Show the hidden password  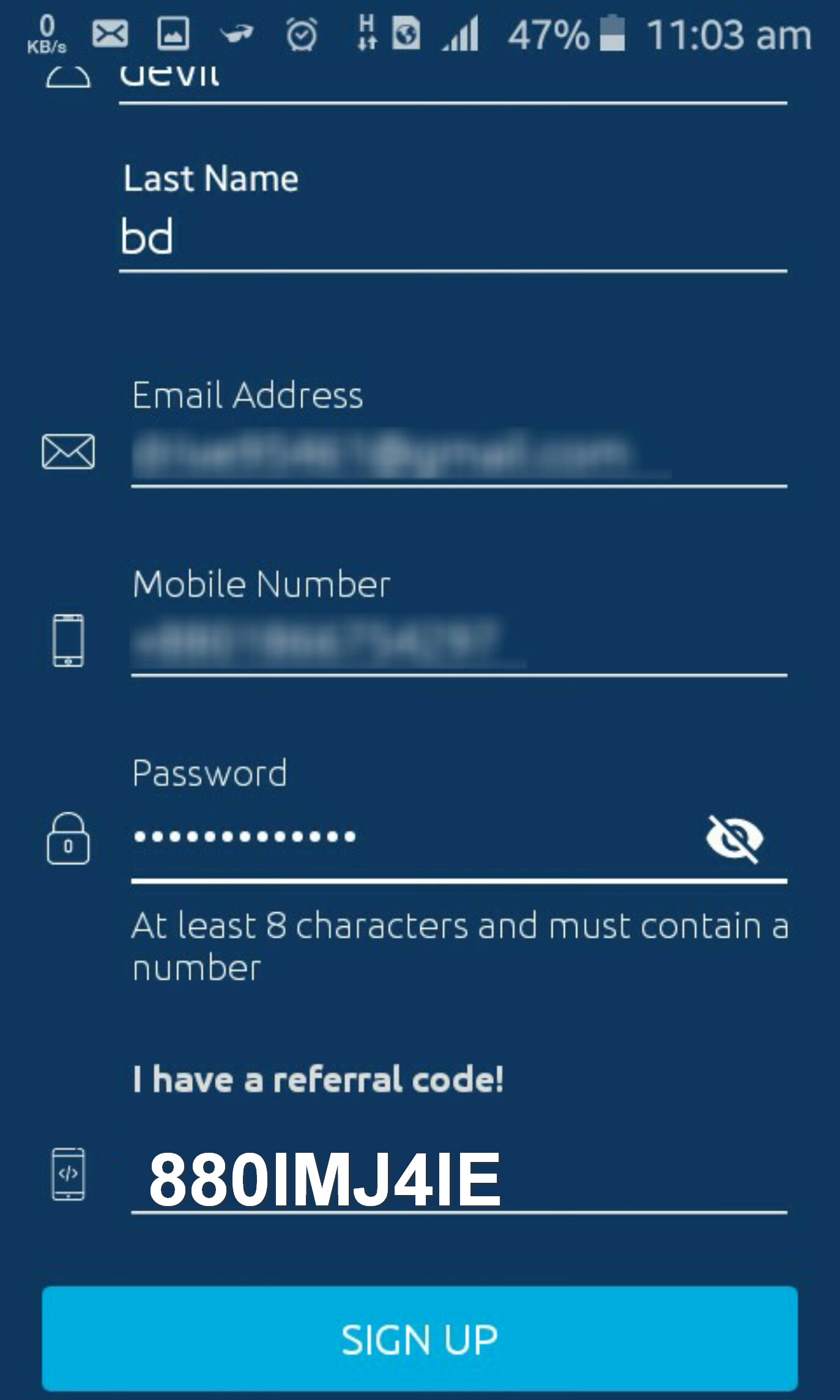[x=734, y=838]
